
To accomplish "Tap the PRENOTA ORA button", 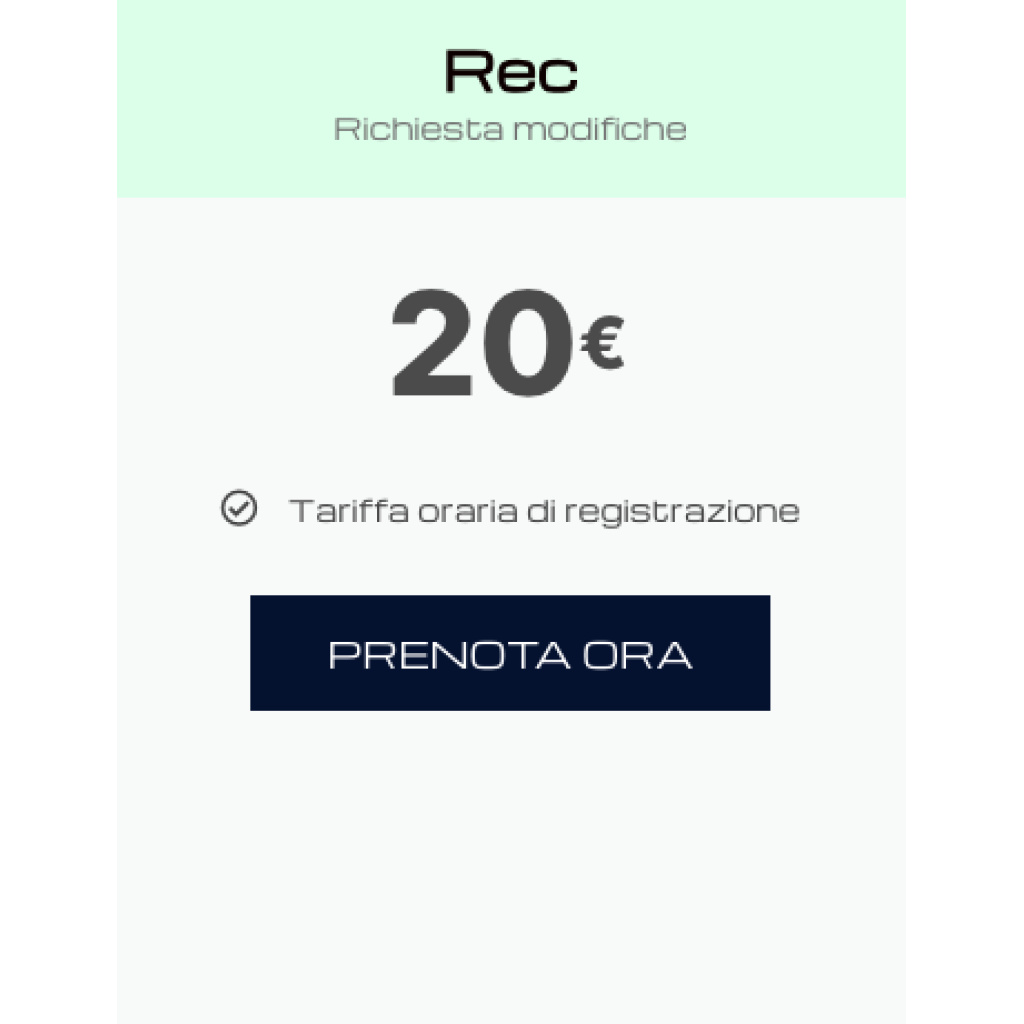I will [510, 653].
